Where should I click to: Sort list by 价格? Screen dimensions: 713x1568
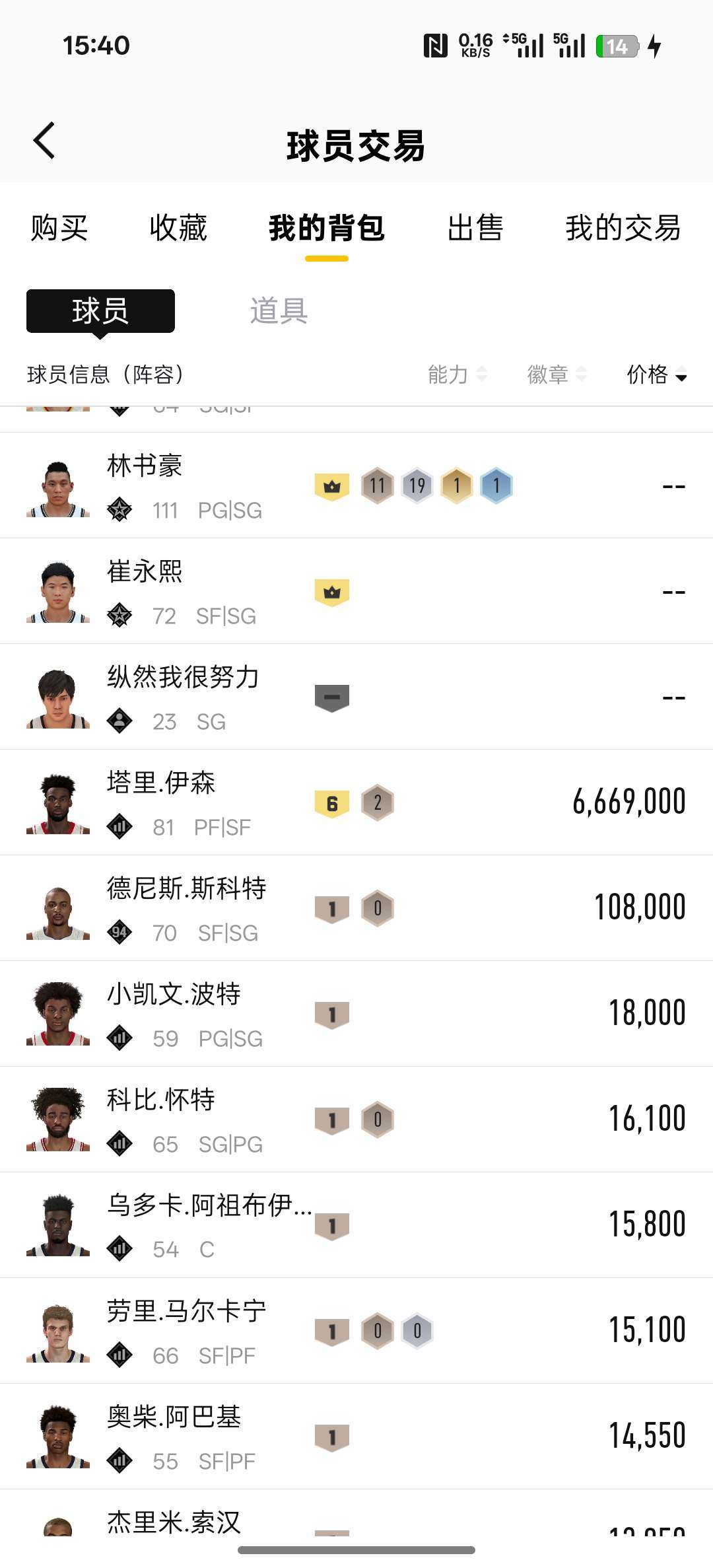tap(656, 374)
